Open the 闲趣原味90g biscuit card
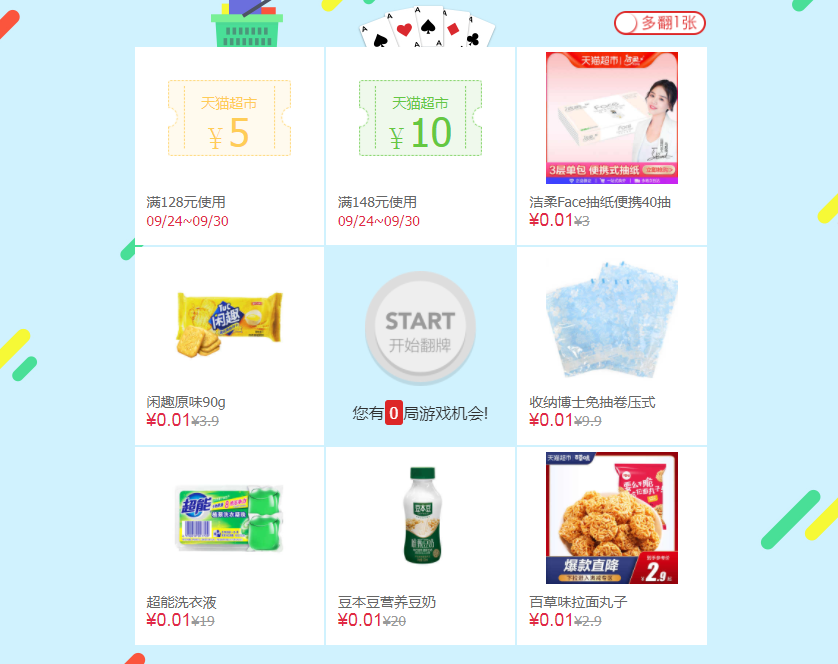The image size is (838, 664). 229,345
